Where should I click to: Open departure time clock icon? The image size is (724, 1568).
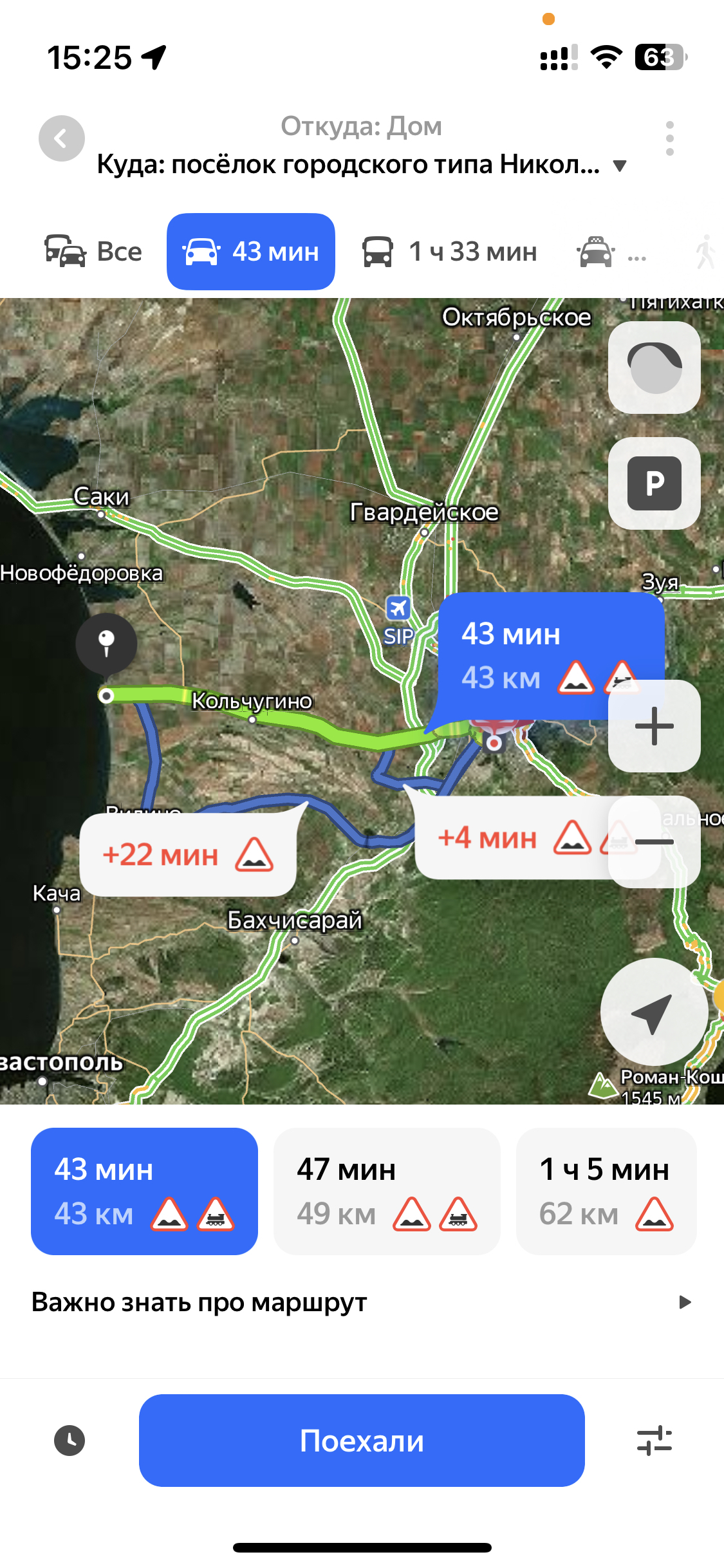70,1441
